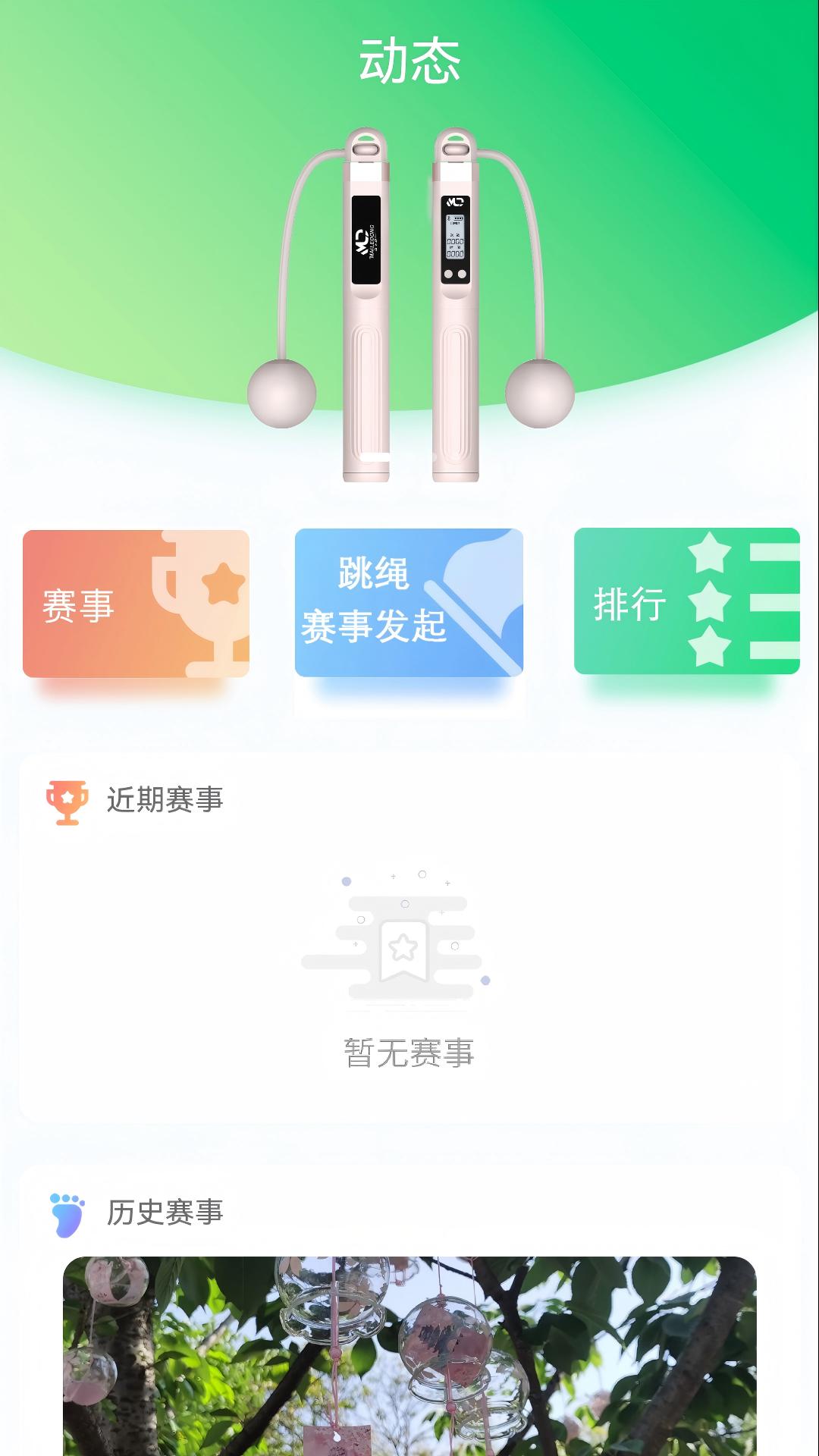This screenshot has width=819, height=1456.
Task: Open the 排行 ranking card
Action: tap(686, 601)
